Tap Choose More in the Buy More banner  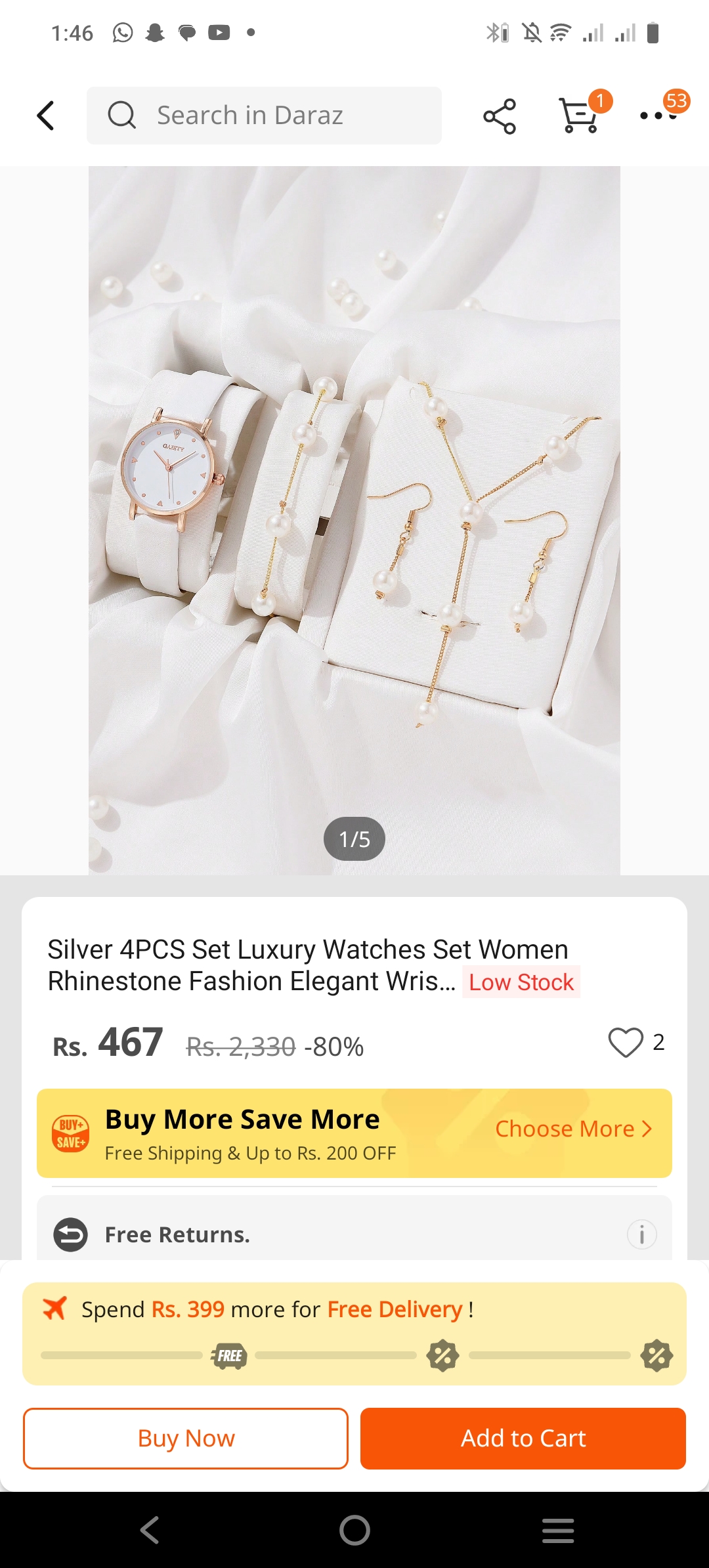[x=572, y=1129]
